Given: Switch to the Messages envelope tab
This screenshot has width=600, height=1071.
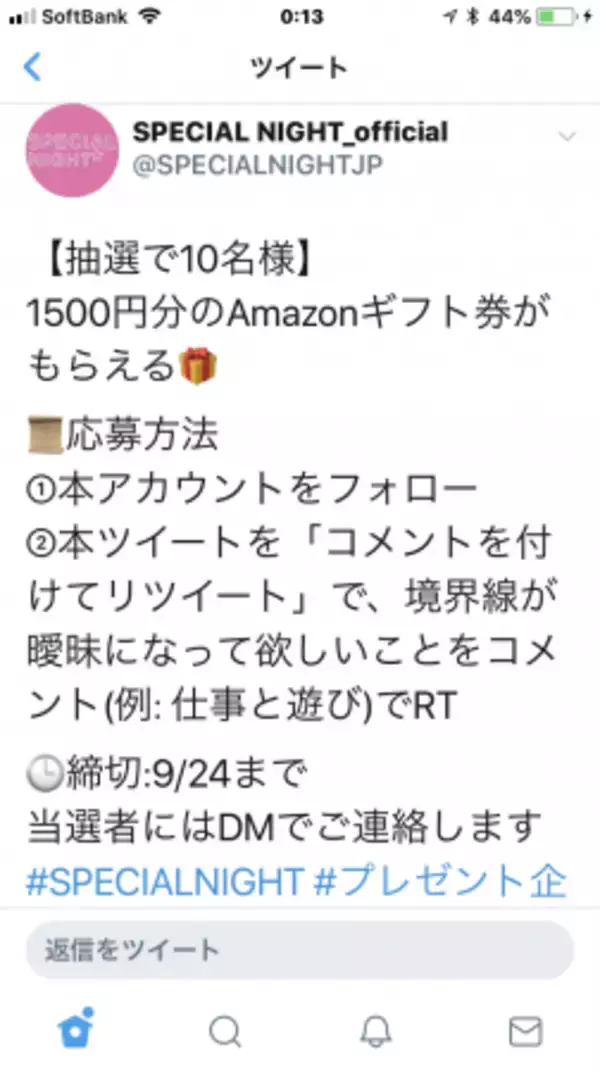Looking at the screenshot, I should click(x=524, y=1030).
